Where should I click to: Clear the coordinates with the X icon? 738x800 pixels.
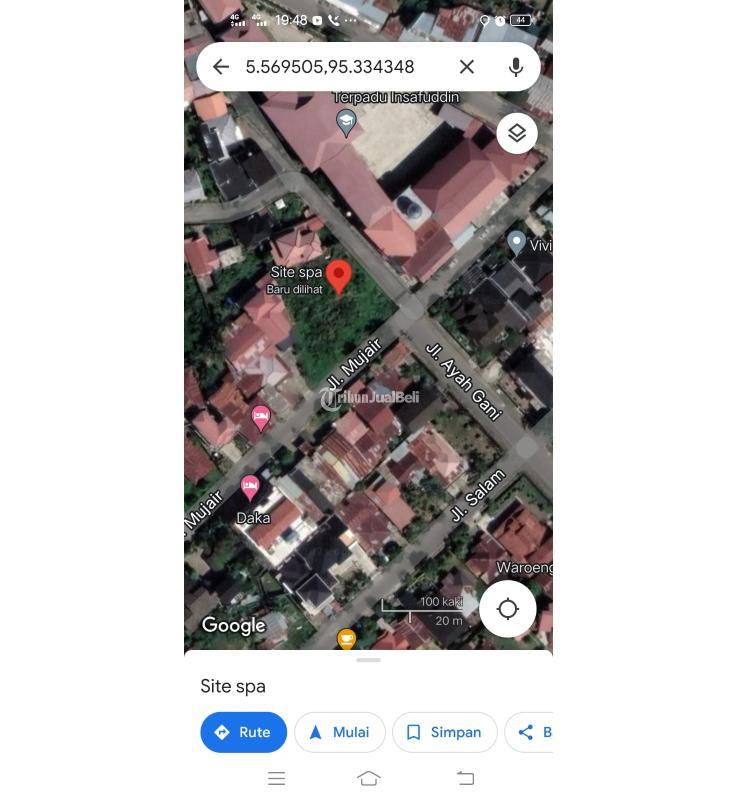point(466,67)
